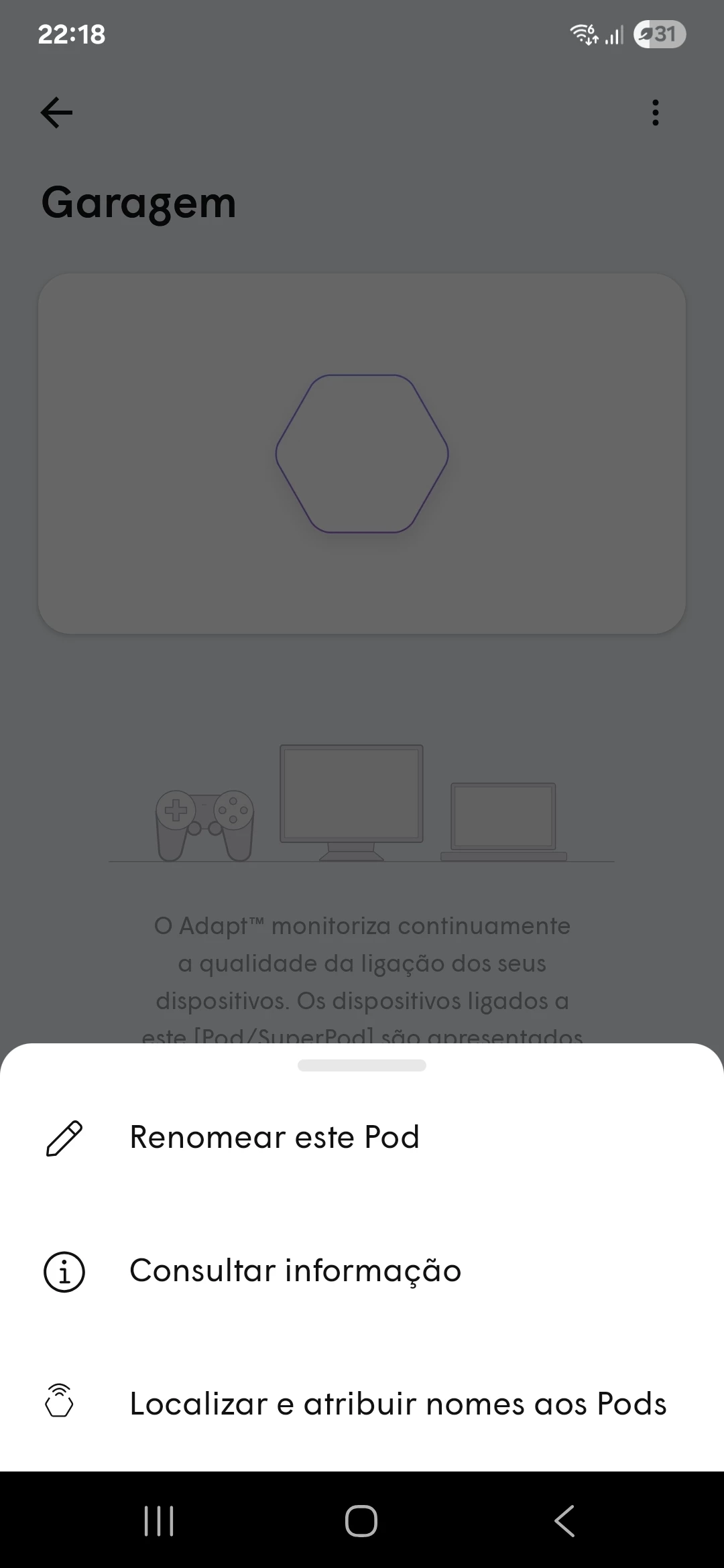Choose Localizar e atribuir nomes aos Pods
Image resolution: width=724 pixels, height=1568 pixels.
click(x=398, y=1404)
